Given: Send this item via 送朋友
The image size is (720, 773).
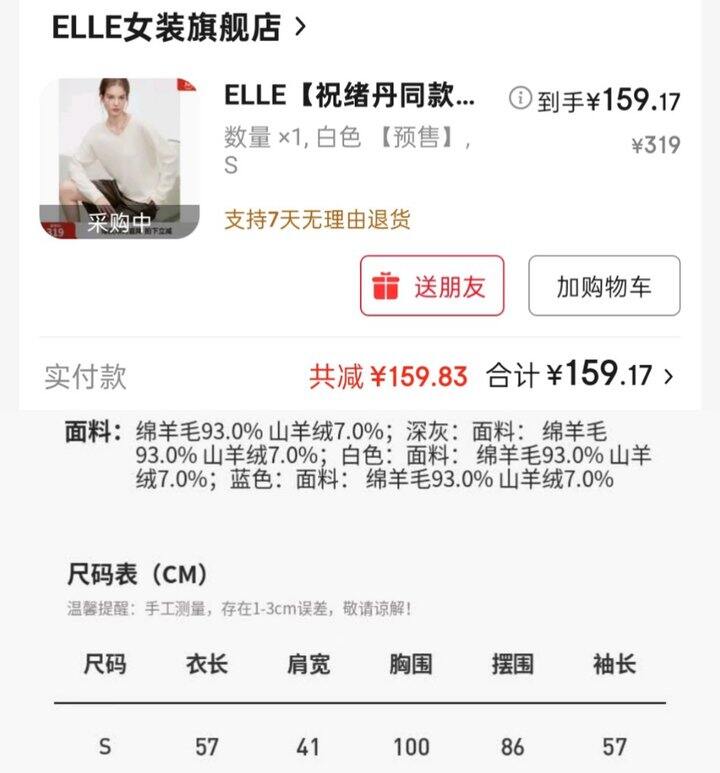Looking at the screenshot, I should point(432,286).
